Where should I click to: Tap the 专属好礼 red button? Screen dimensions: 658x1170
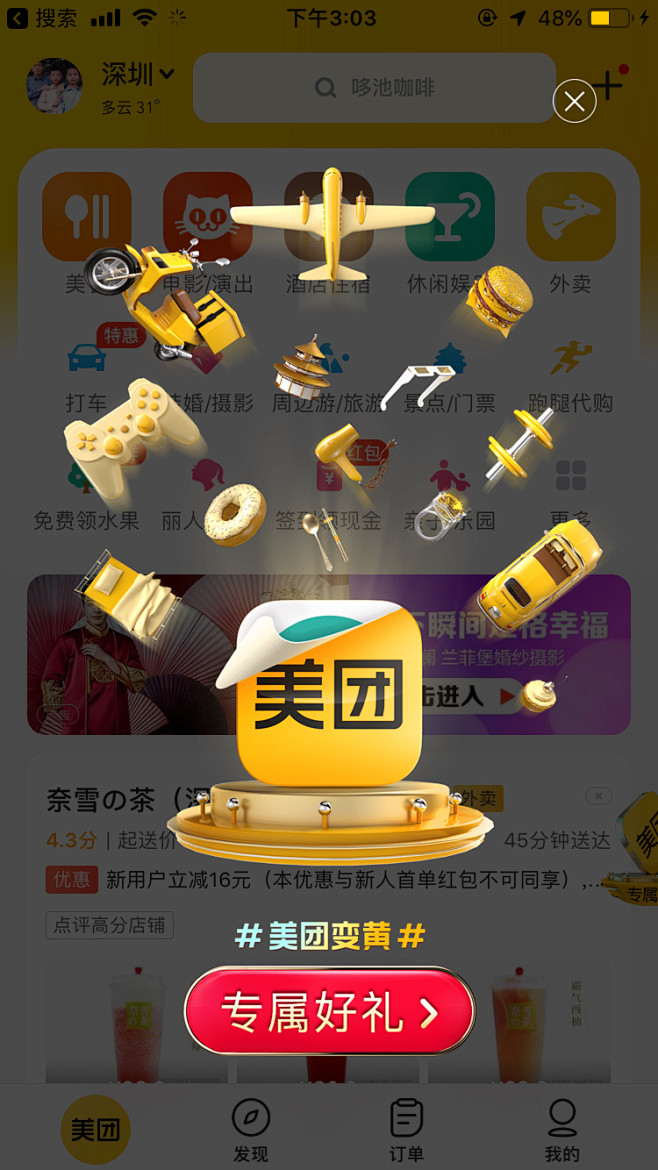(329, 1011)
